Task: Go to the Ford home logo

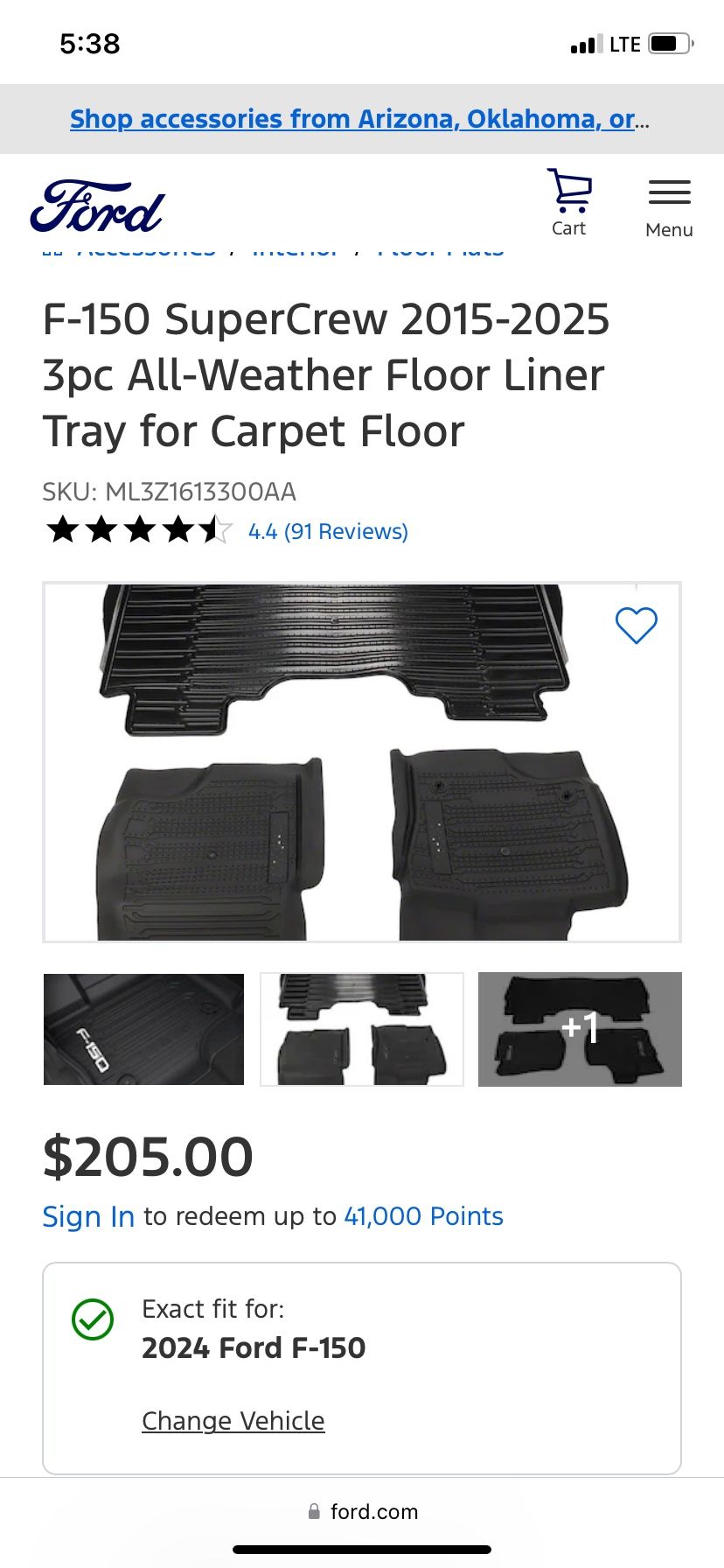Action: click(x=97, y=207)
